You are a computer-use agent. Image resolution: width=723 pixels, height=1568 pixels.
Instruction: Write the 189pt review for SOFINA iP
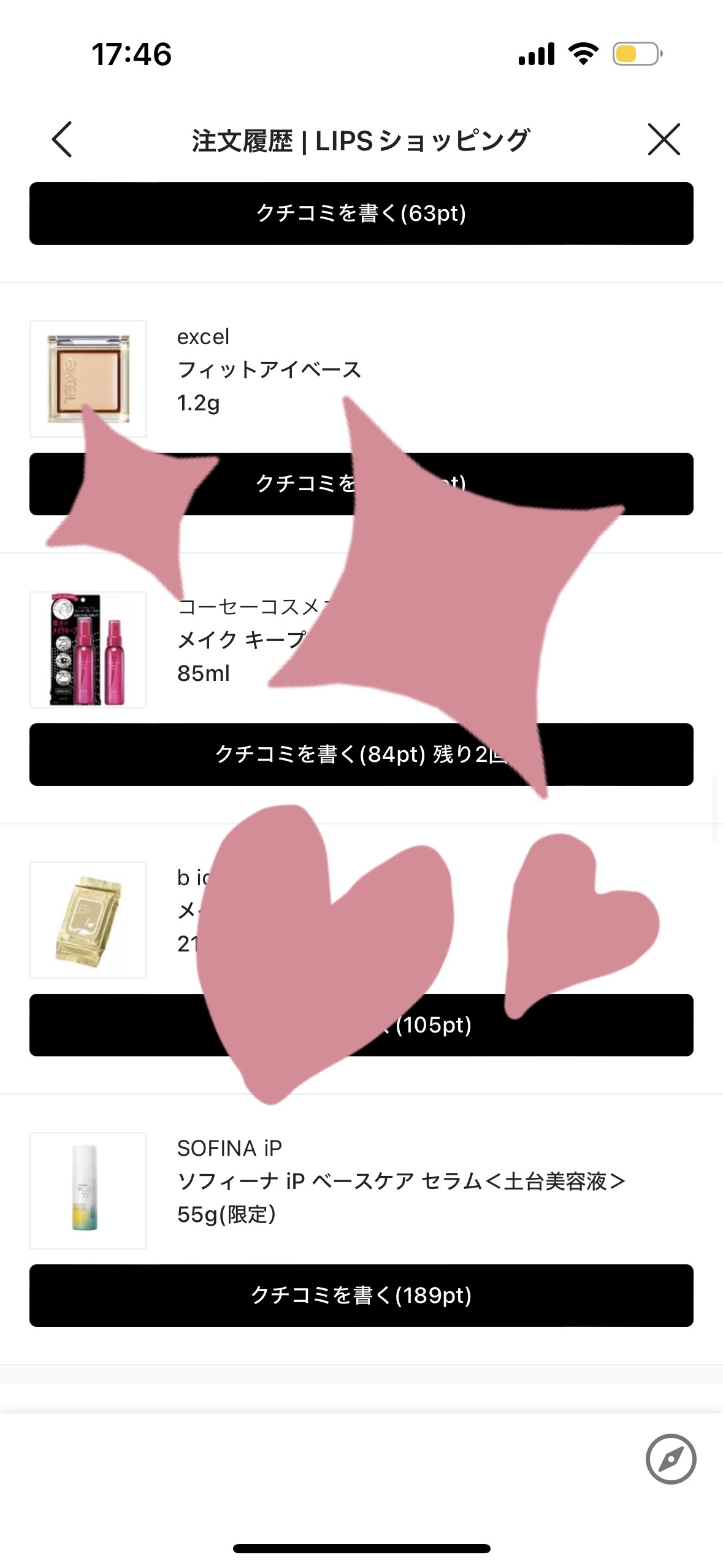pyautogui.click(x=361, y=1296)
